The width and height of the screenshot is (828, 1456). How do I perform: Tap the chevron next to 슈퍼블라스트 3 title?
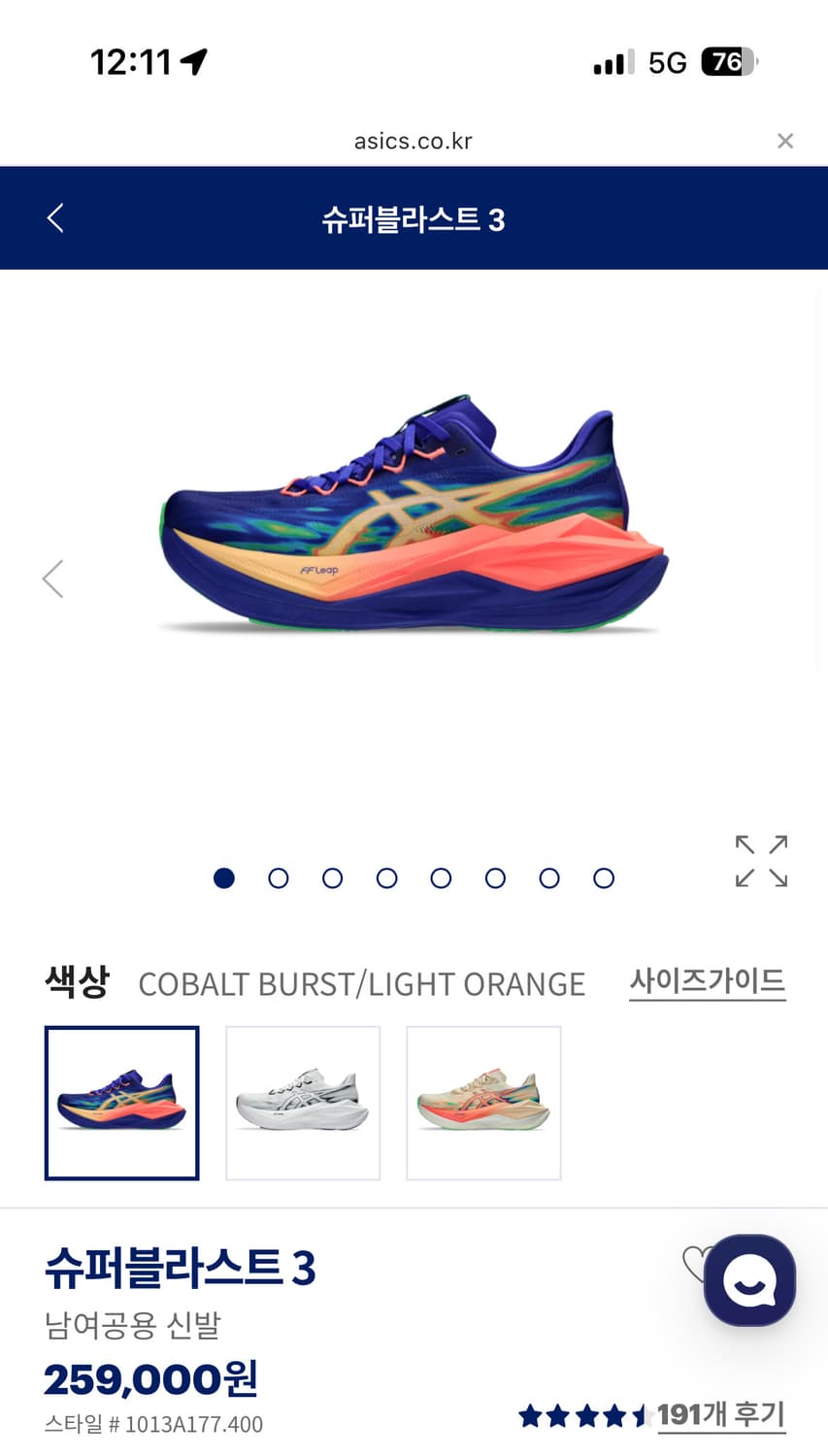click(54, 217)
